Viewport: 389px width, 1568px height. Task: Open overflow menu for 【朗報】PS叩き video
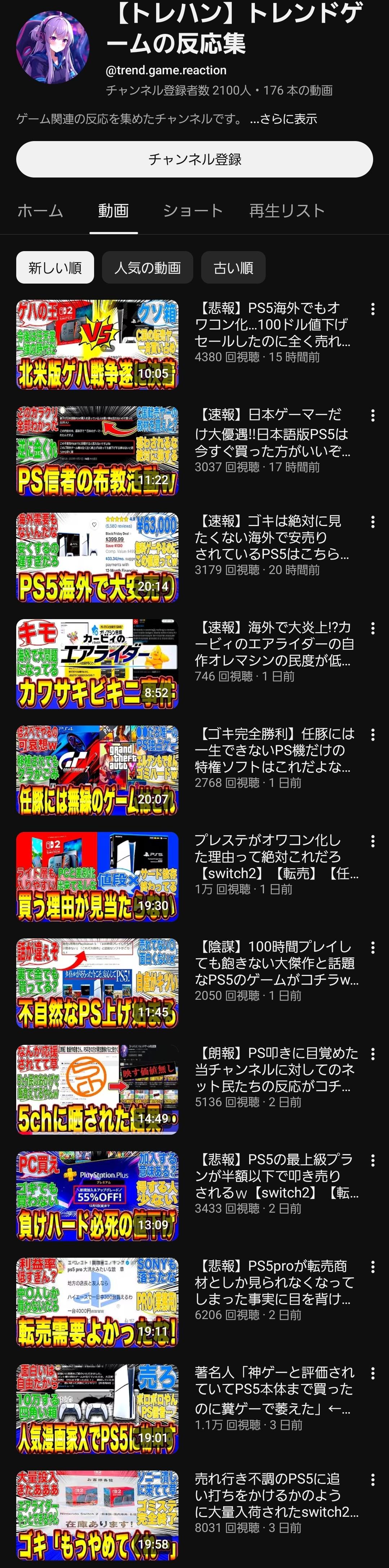click(x=372, y=1054)
